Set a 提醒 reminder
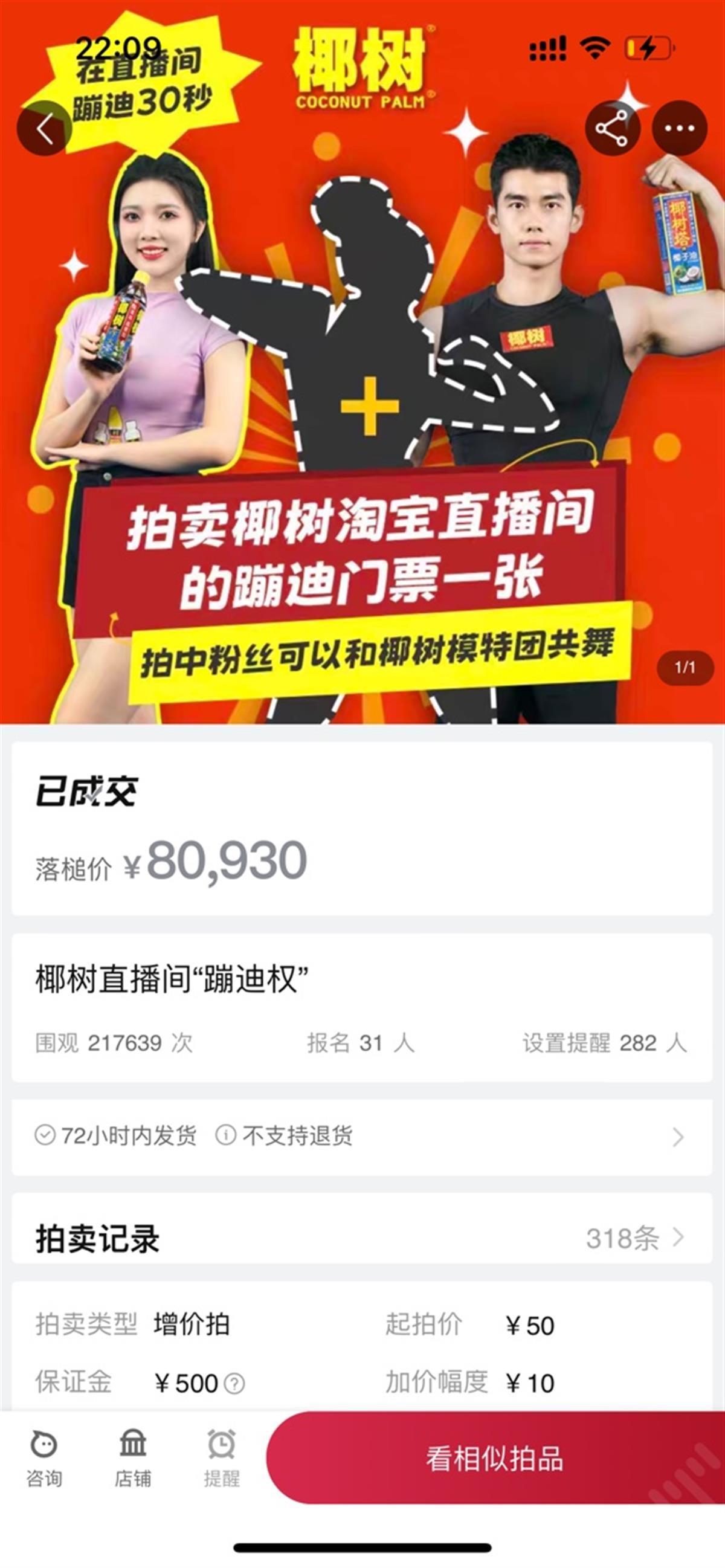 click(222, 1458)
